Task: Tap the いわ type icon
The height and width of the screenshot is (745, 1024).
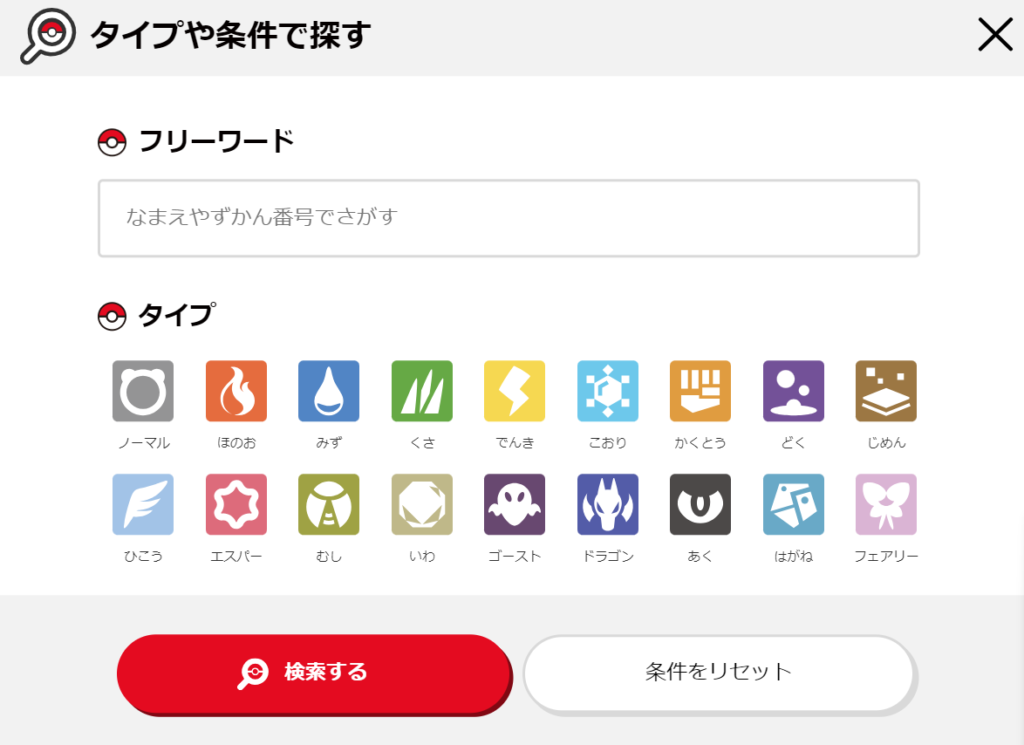Action: 422,504
